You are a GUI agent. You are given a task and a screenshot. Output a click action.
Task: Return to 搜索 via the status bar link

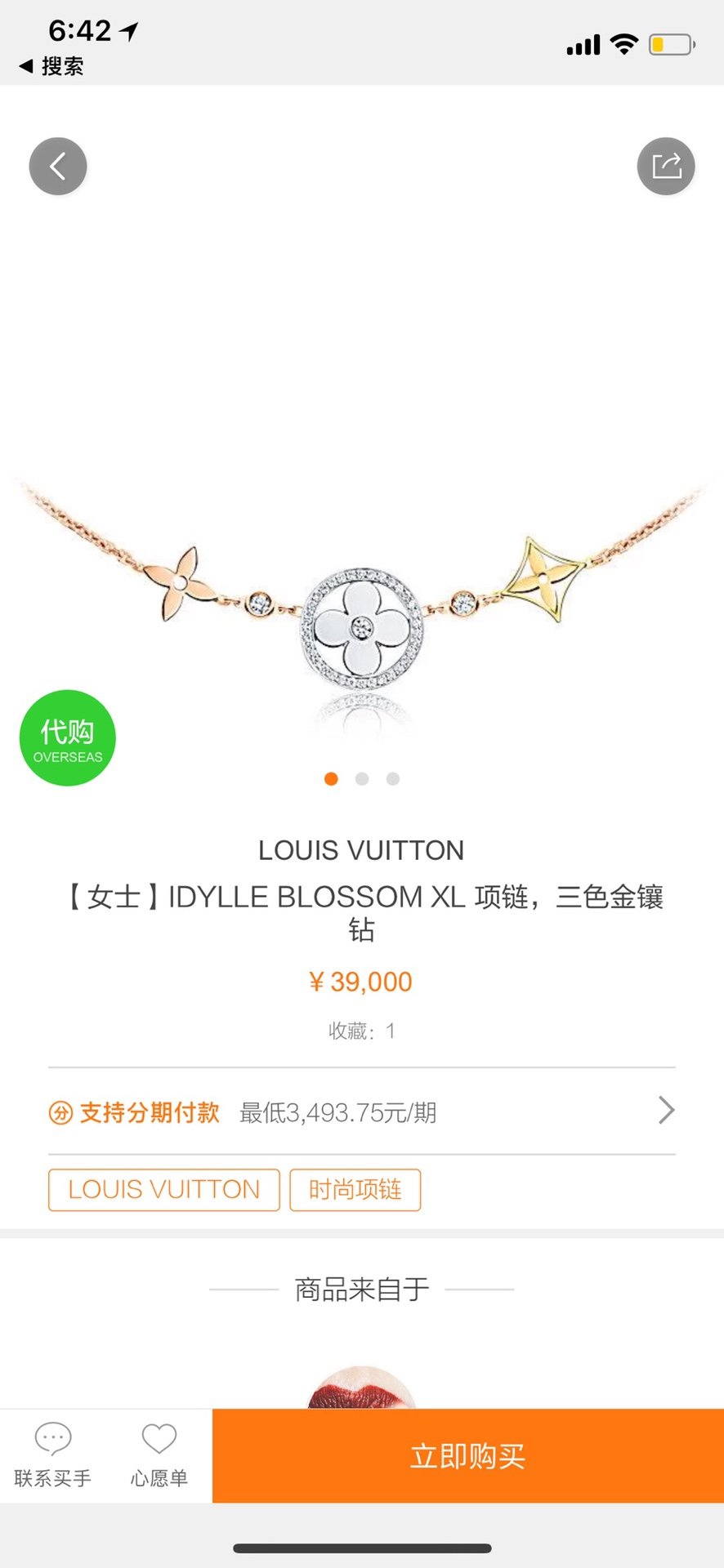tap(51, 66)
